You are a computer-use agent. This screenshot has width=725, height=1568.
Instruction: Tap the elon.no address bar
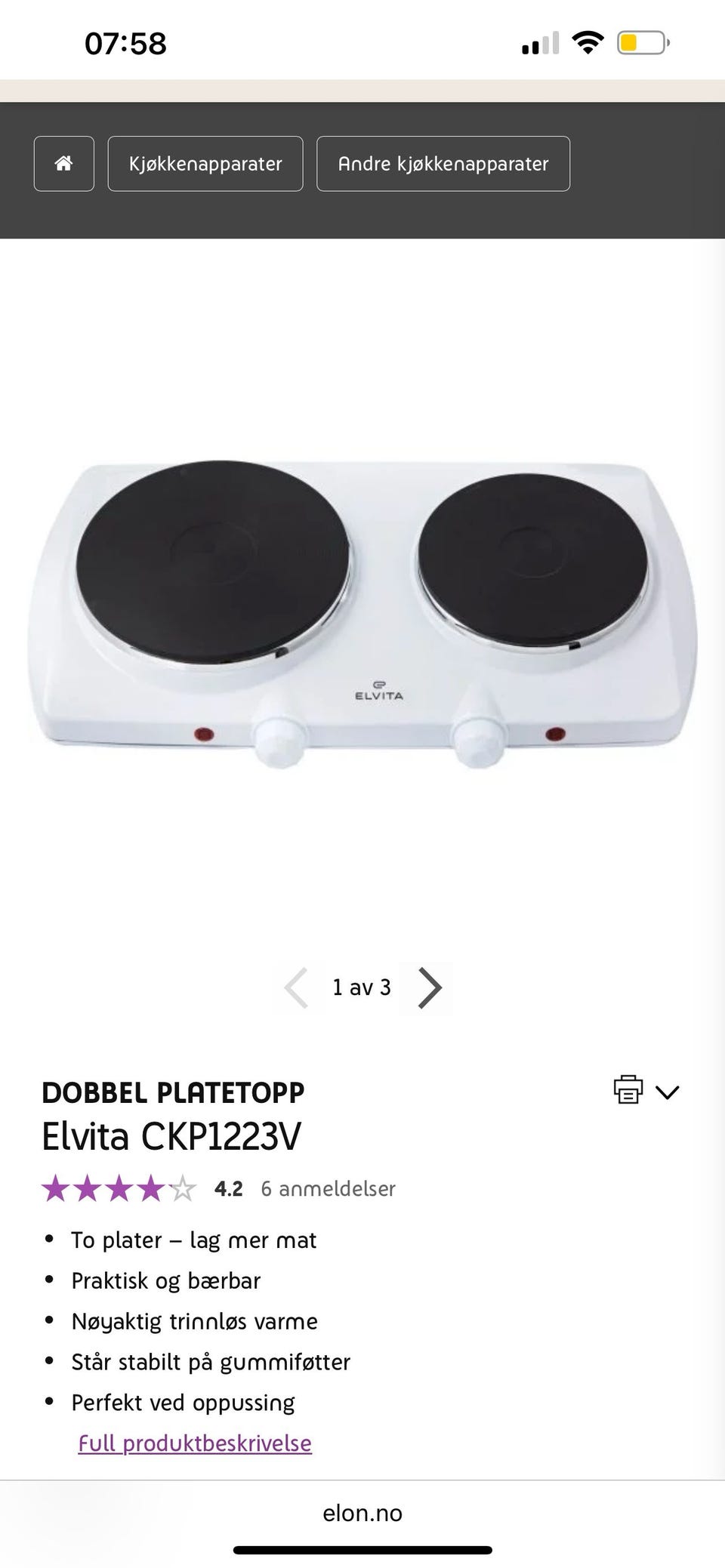point(362,1513)
